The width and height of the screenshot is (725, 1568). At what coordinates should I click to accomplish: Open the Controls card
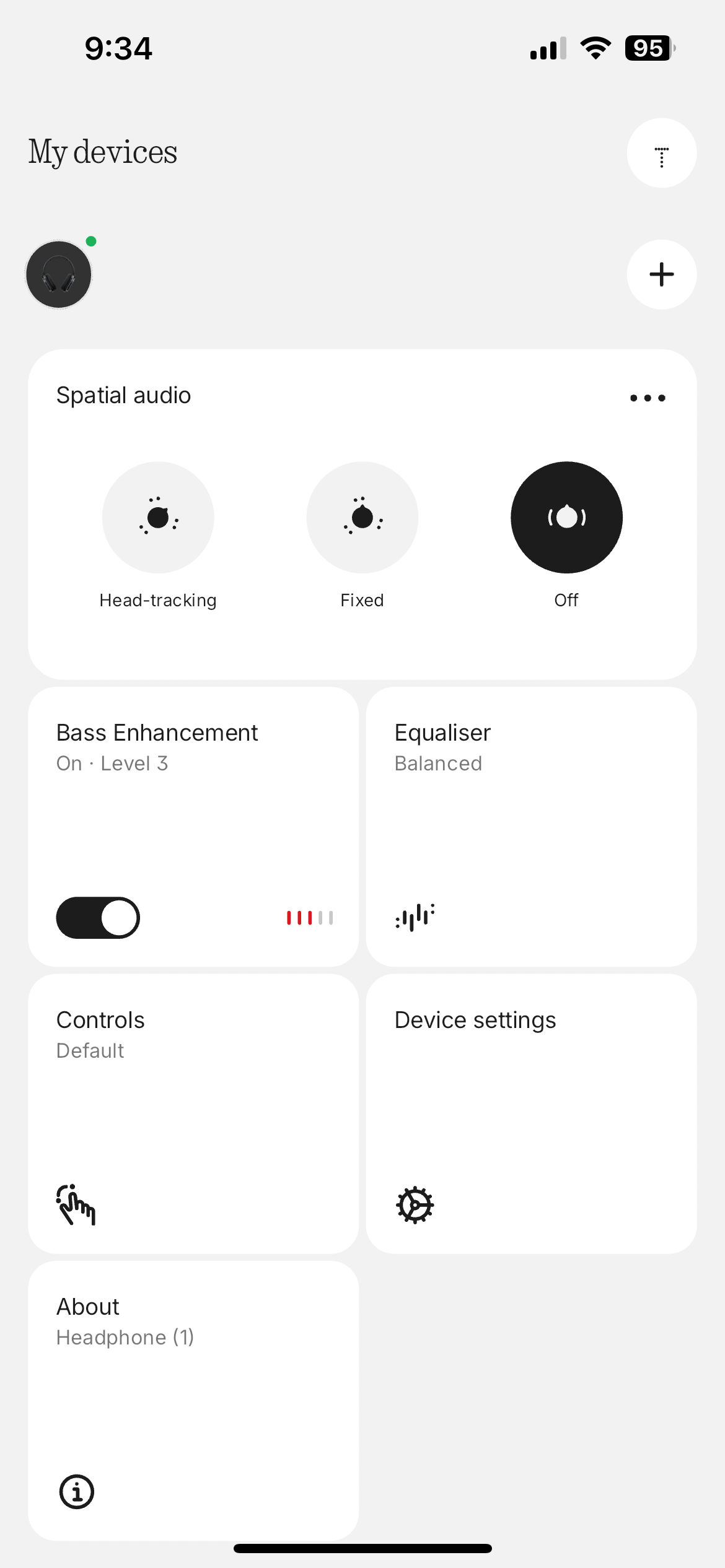click(x=193, y=1113)
